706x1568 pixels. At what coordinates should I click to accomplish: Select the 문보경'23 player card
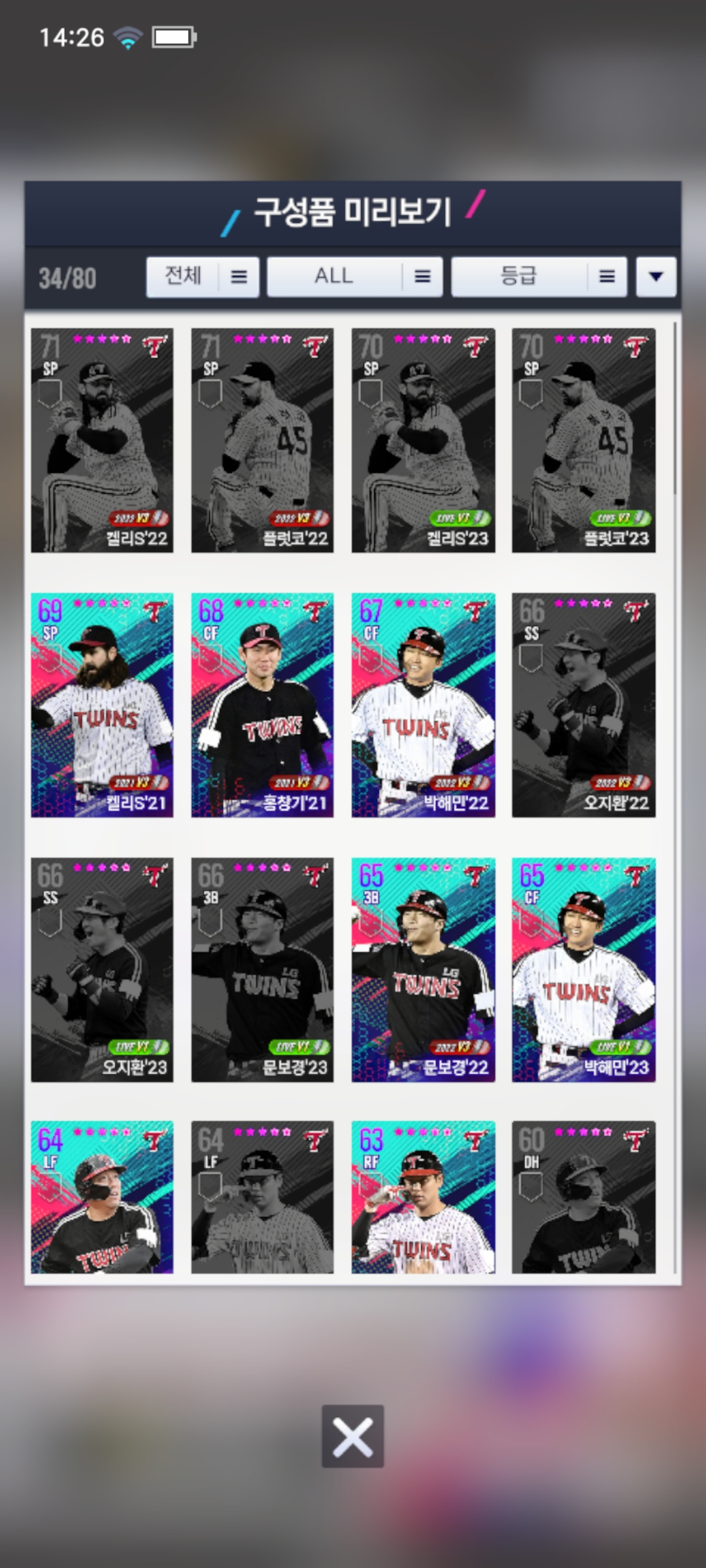pos(262,970)
